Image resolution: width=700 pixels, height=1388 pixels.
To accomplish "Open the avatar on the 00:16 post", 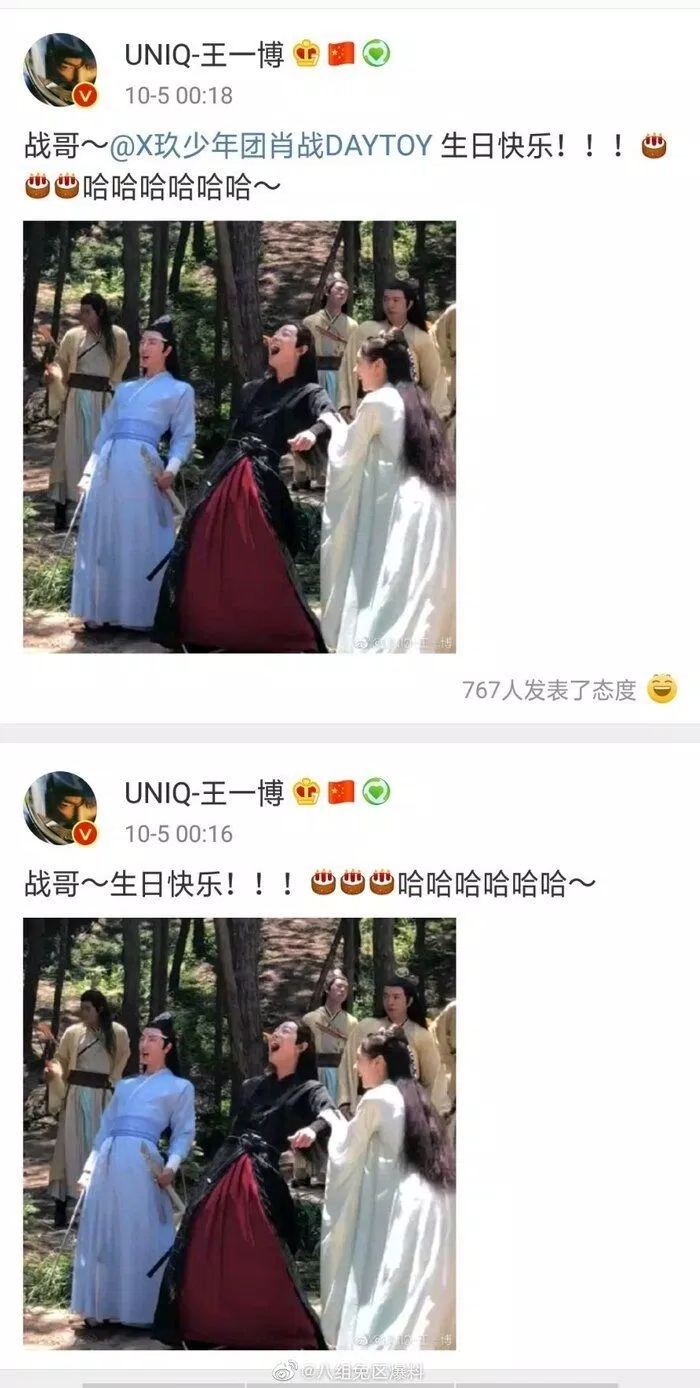I will pos(60,808).
